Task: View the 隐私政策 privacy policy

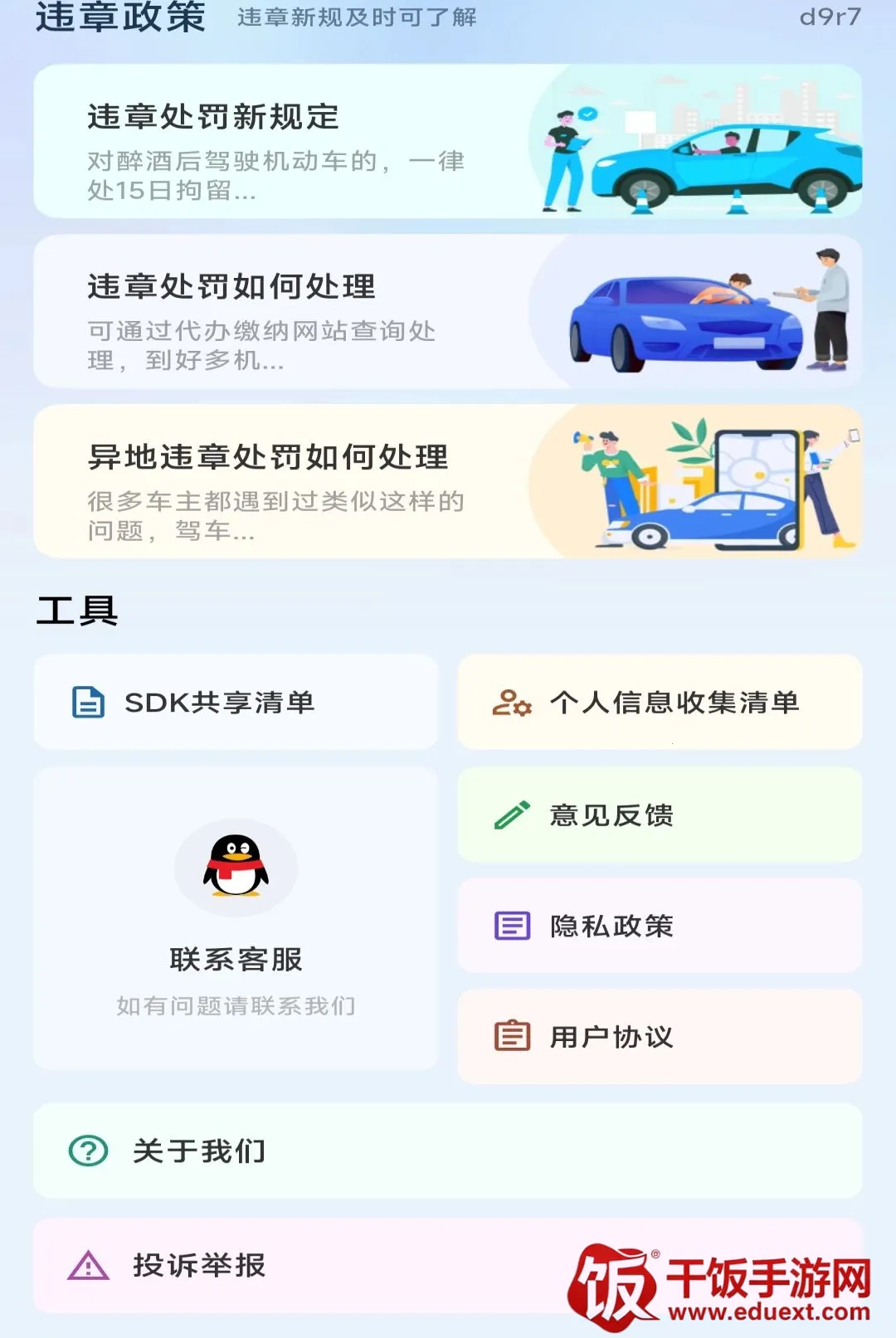Action: (660, 925)
